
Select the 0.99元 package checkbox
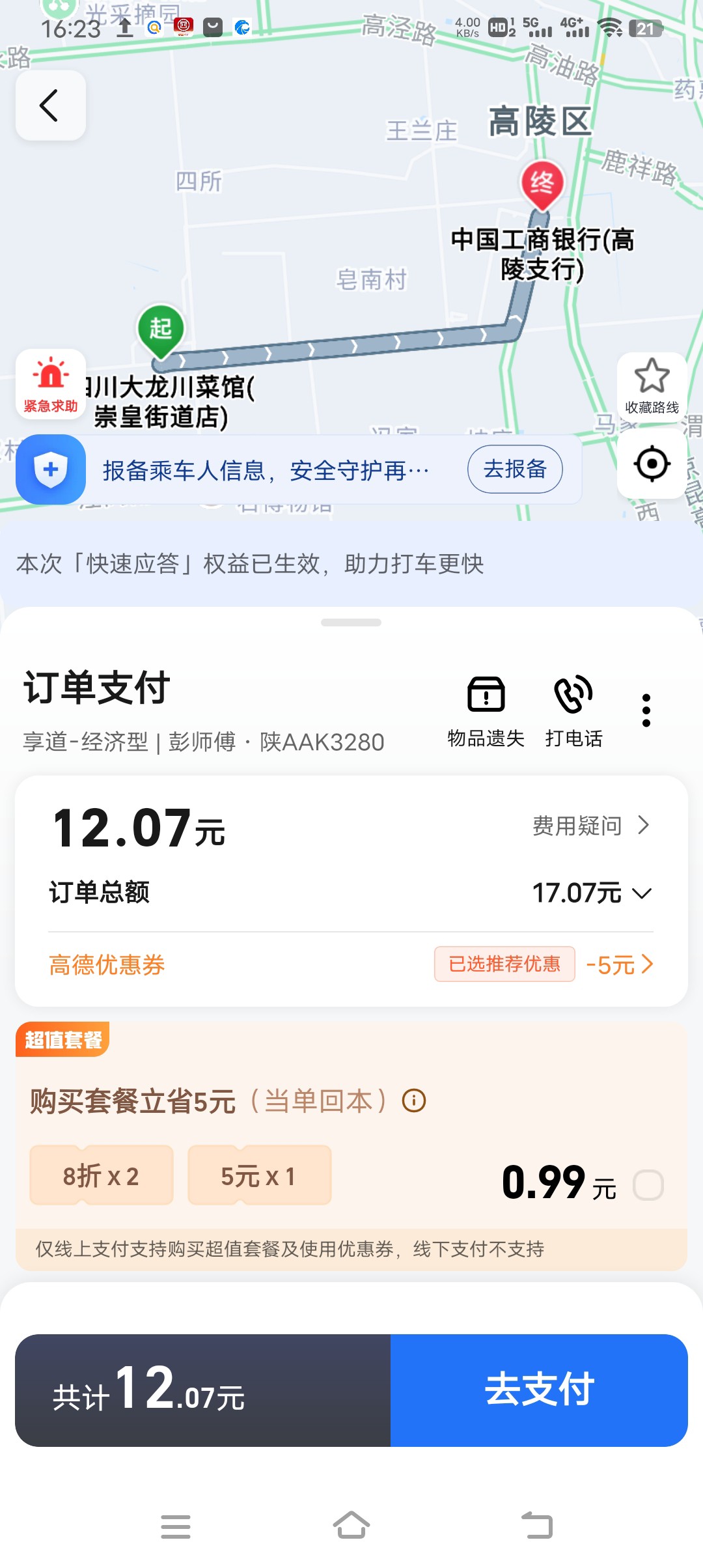click(x=648, y=1184)
